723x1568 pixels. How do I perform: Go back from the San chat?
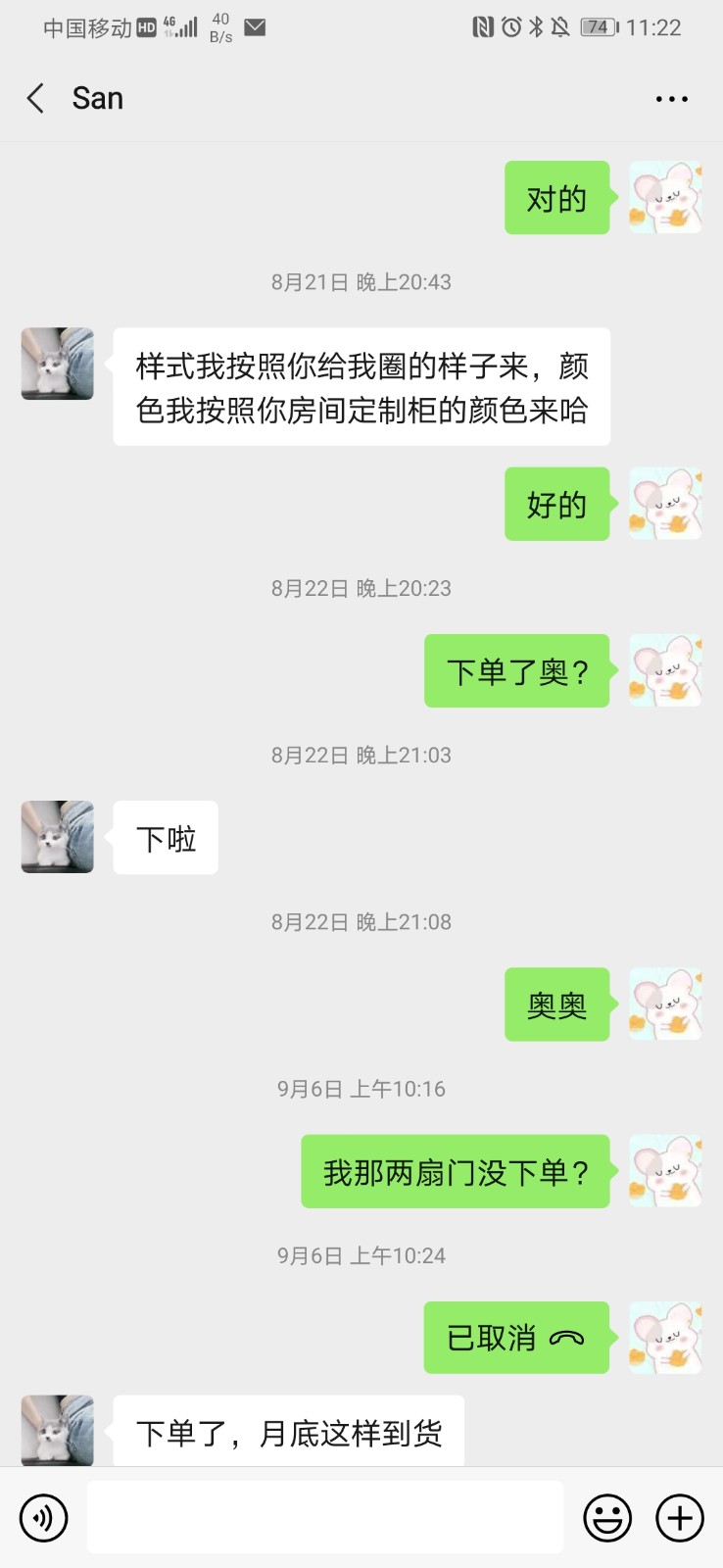click(x=36, y=99)
